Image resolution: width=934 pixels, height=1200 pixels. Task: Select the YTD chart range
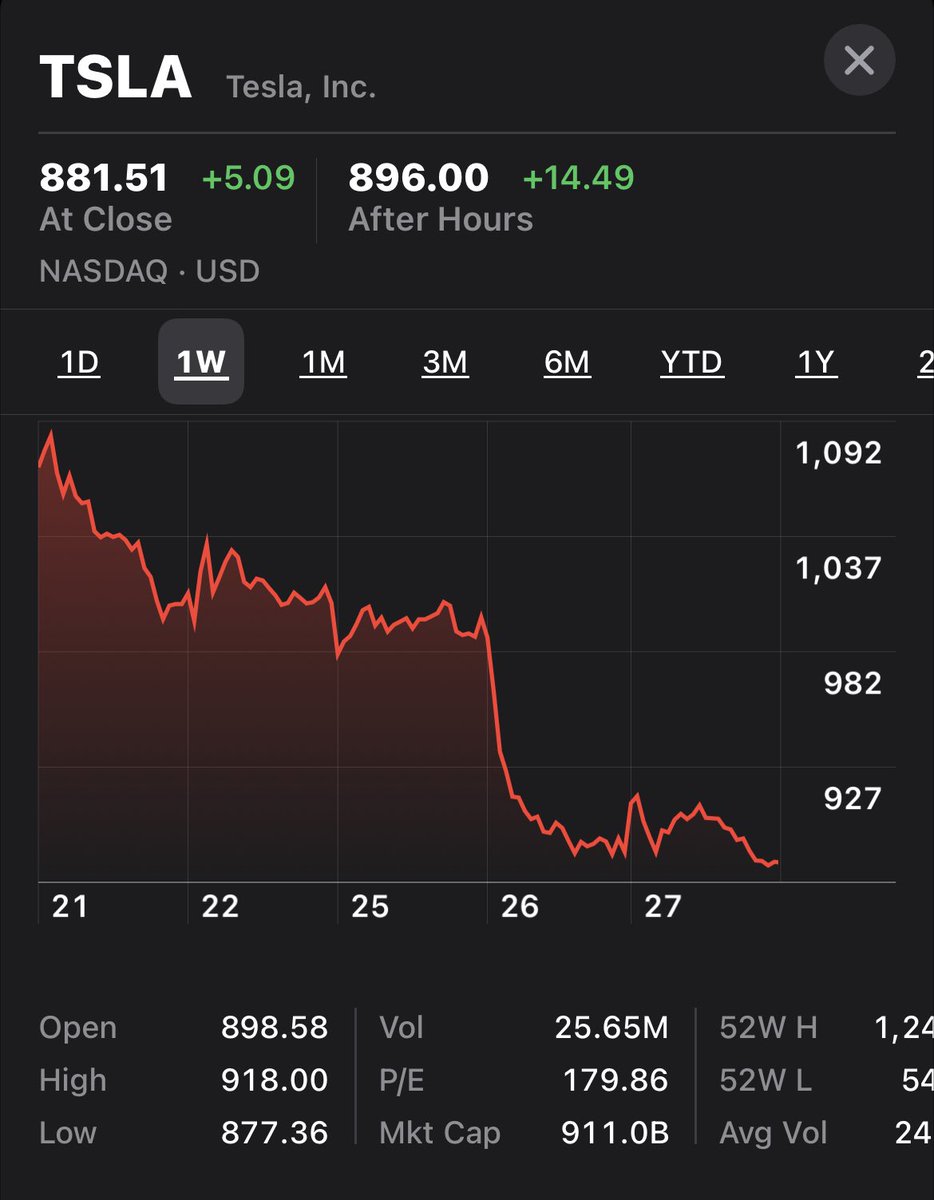pyautogui.click(x=692, y=362)
